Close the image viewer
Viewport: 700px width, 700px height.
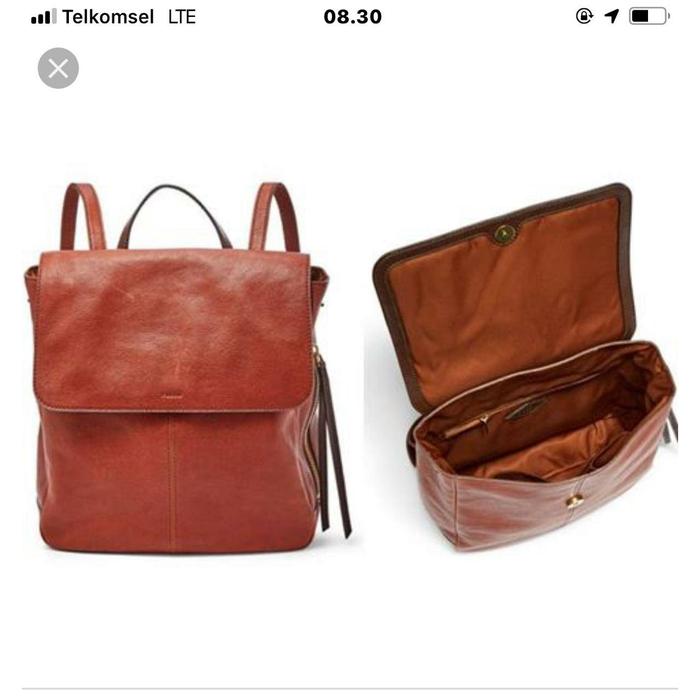tap(58, 68)
